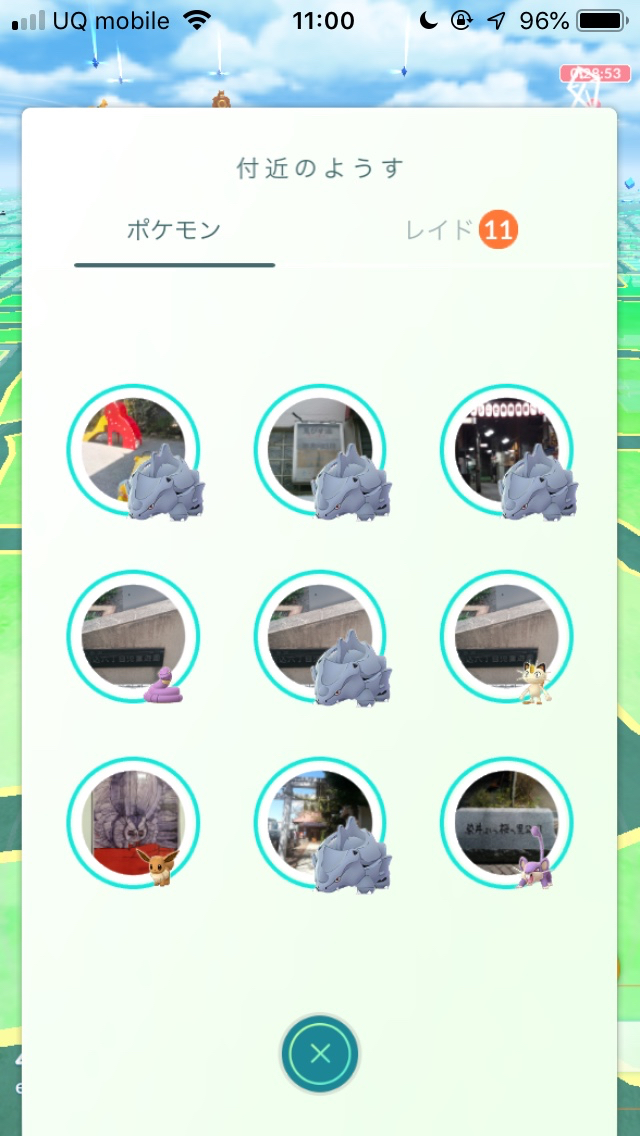
Task: Track the Ekans near the stone wall PokéStop
Action: click(x=134, y=637)
